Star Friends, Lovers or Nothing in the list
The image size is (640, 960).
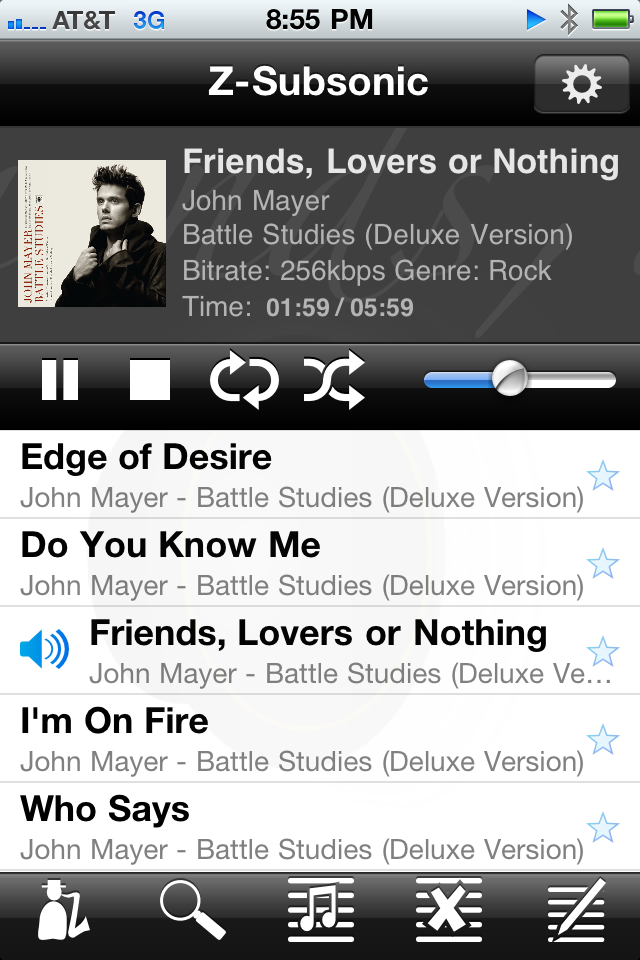(x=603, y=652)
